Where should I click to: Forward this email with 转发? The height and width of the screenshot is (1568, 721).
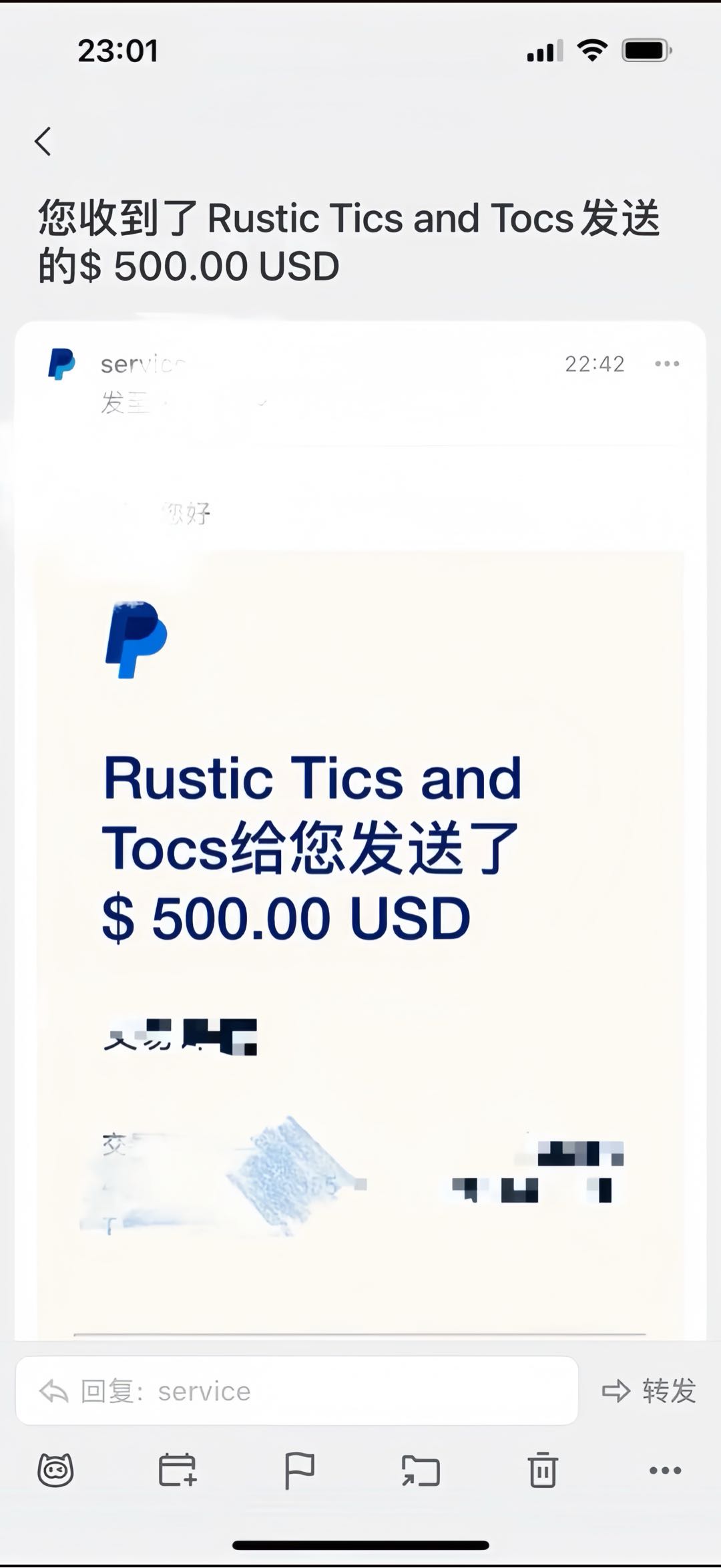tap(649, 1391)
